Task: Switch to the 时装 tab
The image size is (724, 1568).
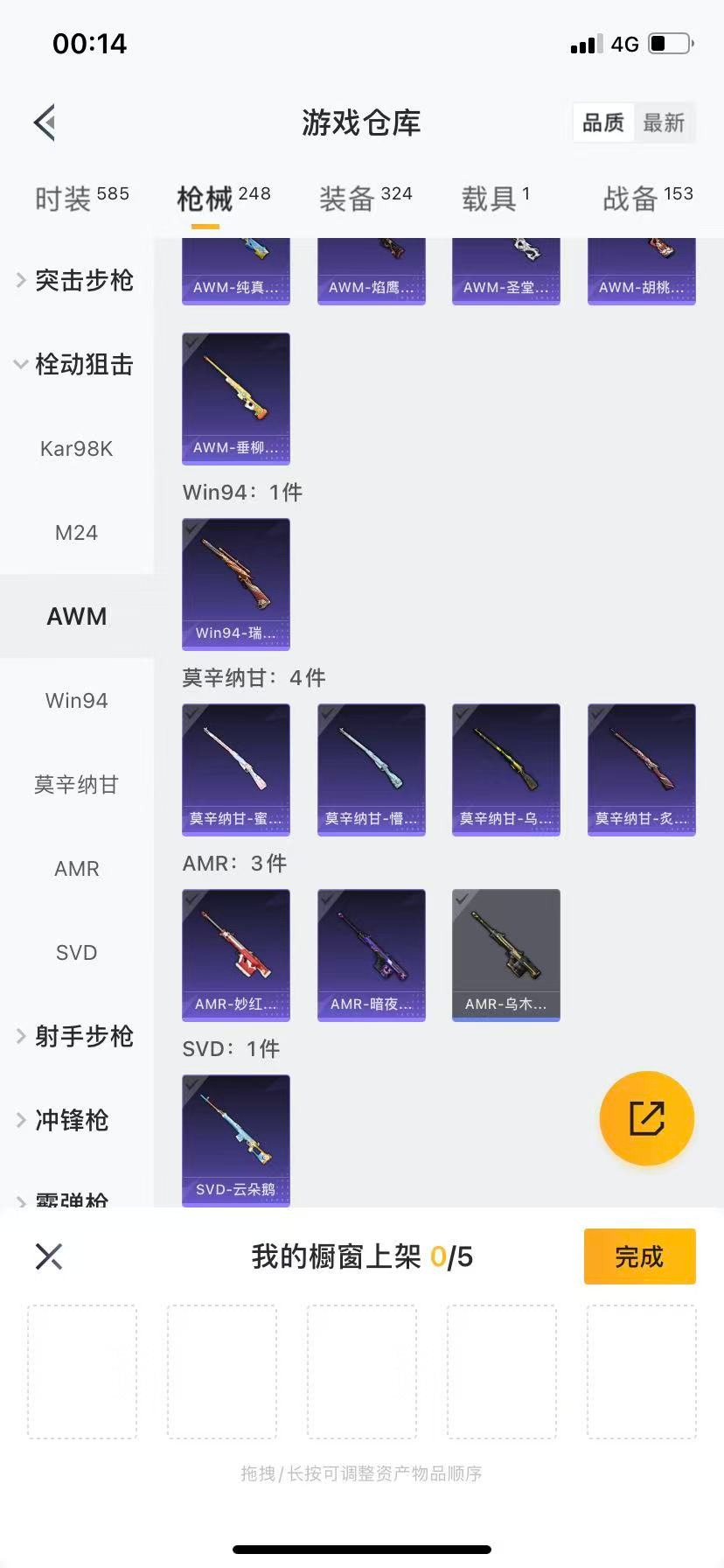Action: (x=80, y=198)
